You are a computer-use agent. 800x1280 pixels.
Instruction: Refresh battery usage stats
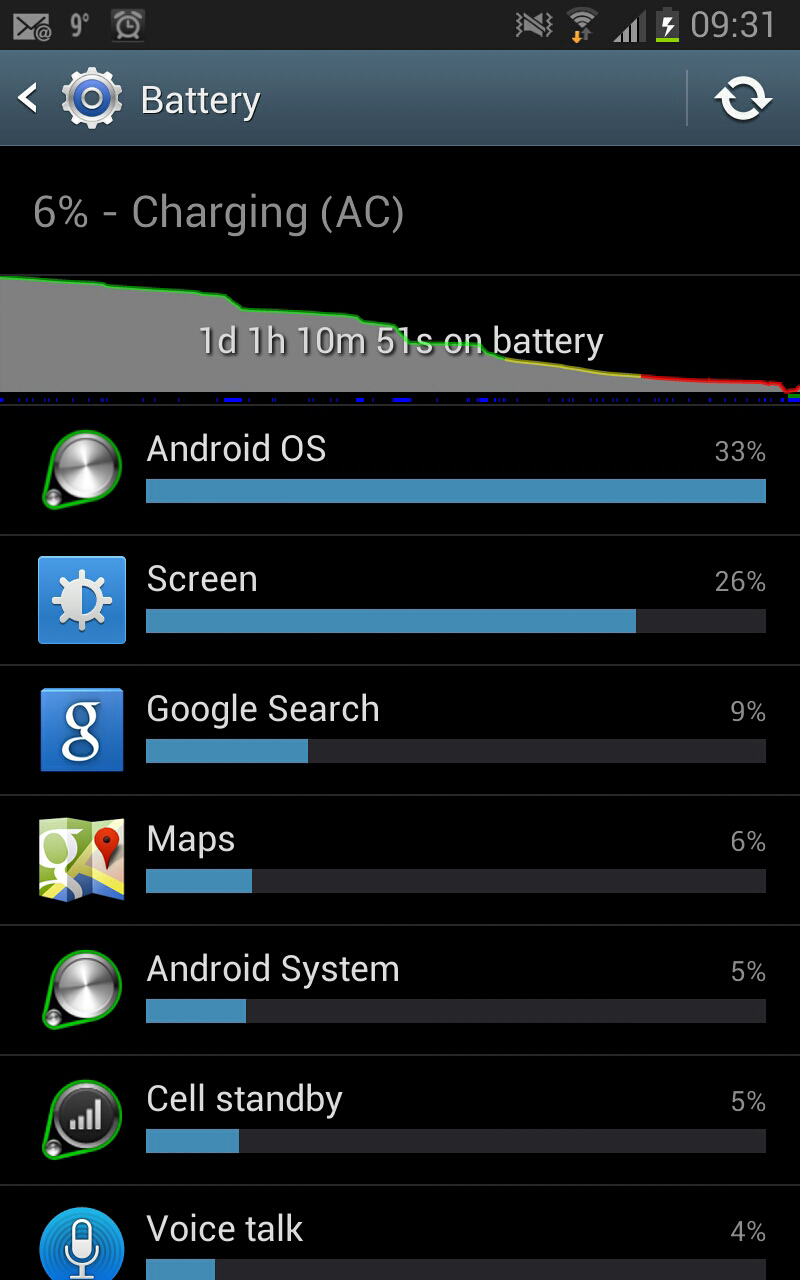click(743, 99)
